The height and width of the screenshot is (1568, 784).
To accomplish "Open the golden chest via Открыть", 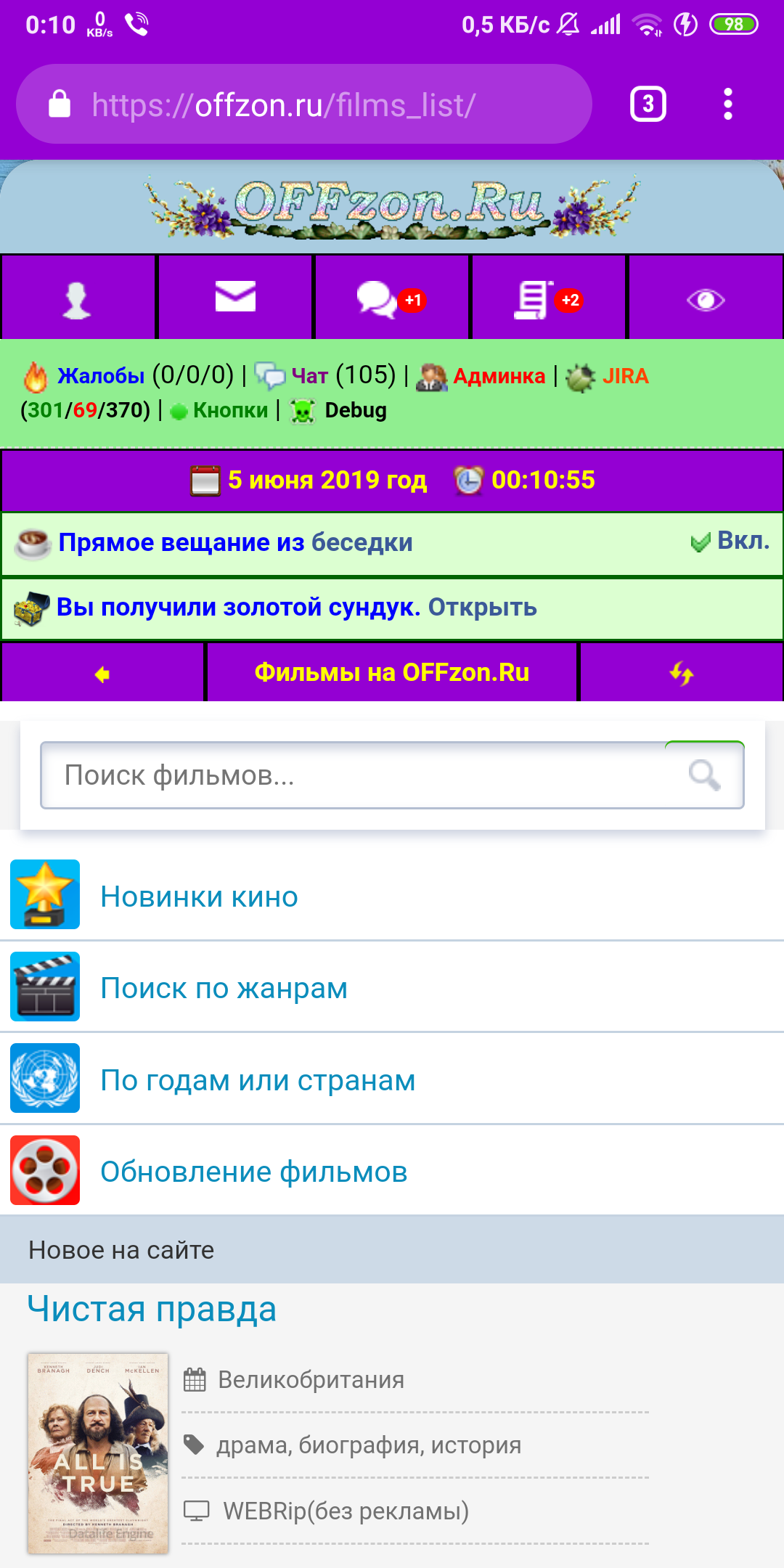I will pos(482,607).
